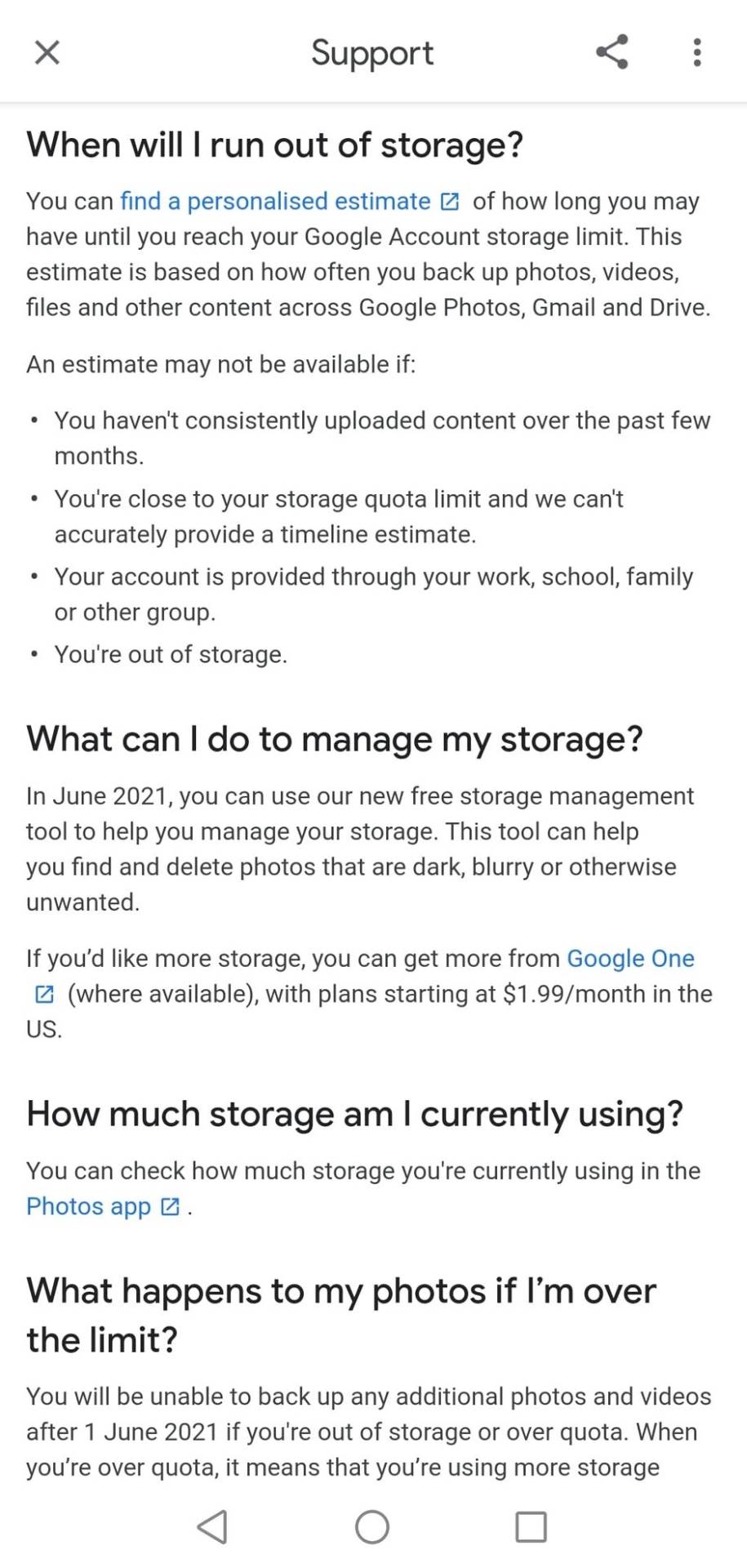Click the external-link icon next to Photos app

tap(168, 1206)
